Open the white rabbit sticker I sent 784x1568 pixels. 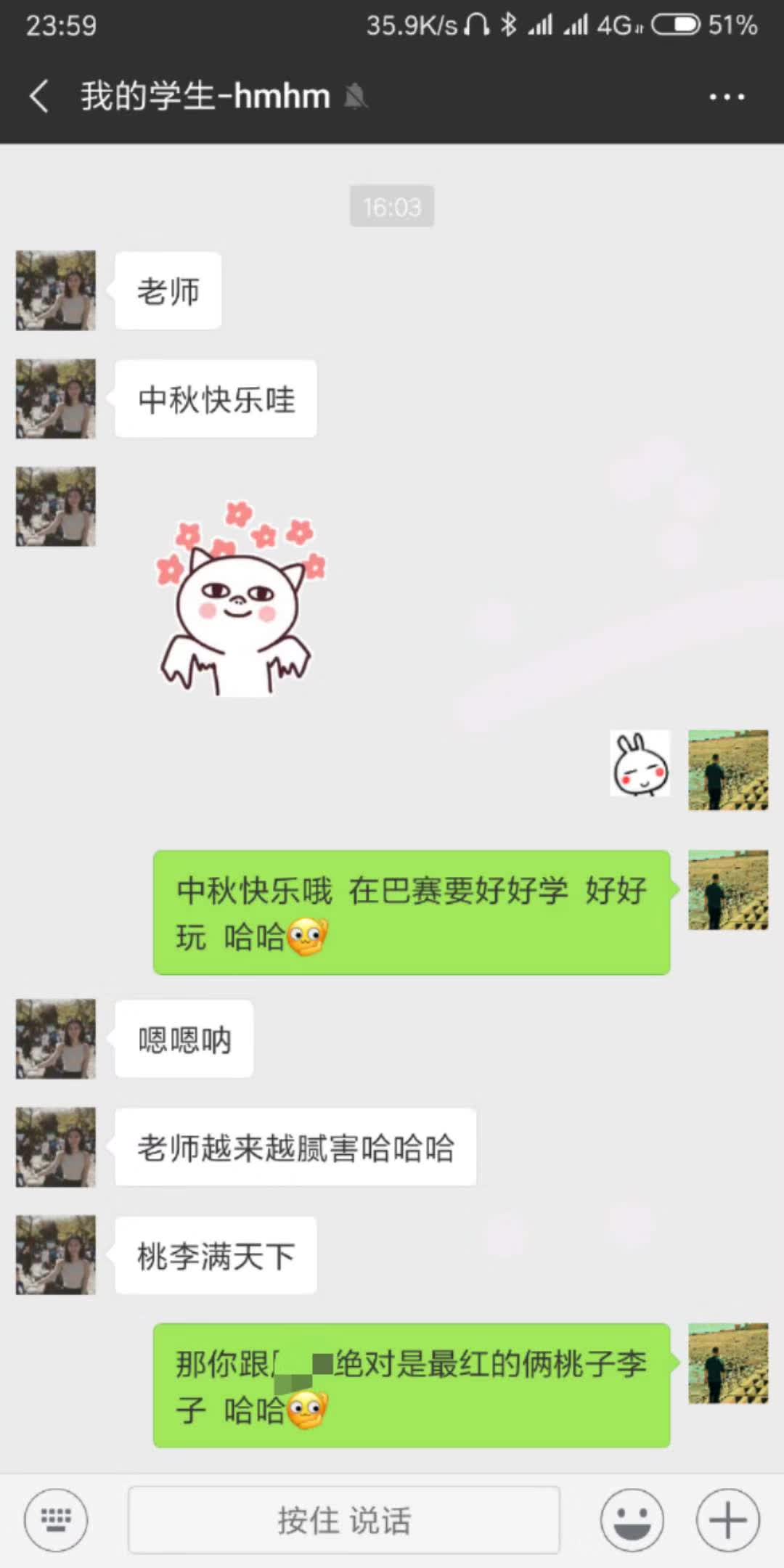(x=640, y=764)
